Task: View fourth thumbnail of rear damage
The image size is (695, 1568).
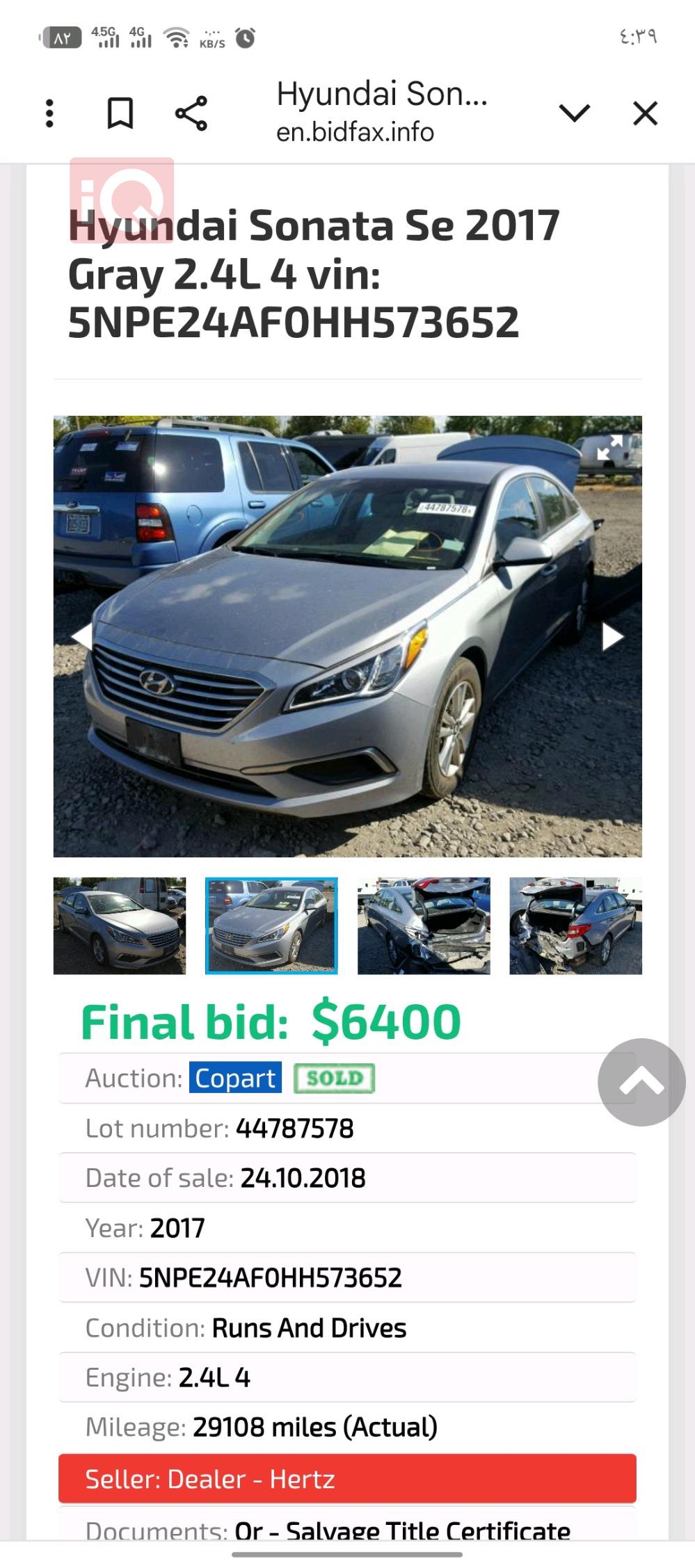Action: click(575, 926)
